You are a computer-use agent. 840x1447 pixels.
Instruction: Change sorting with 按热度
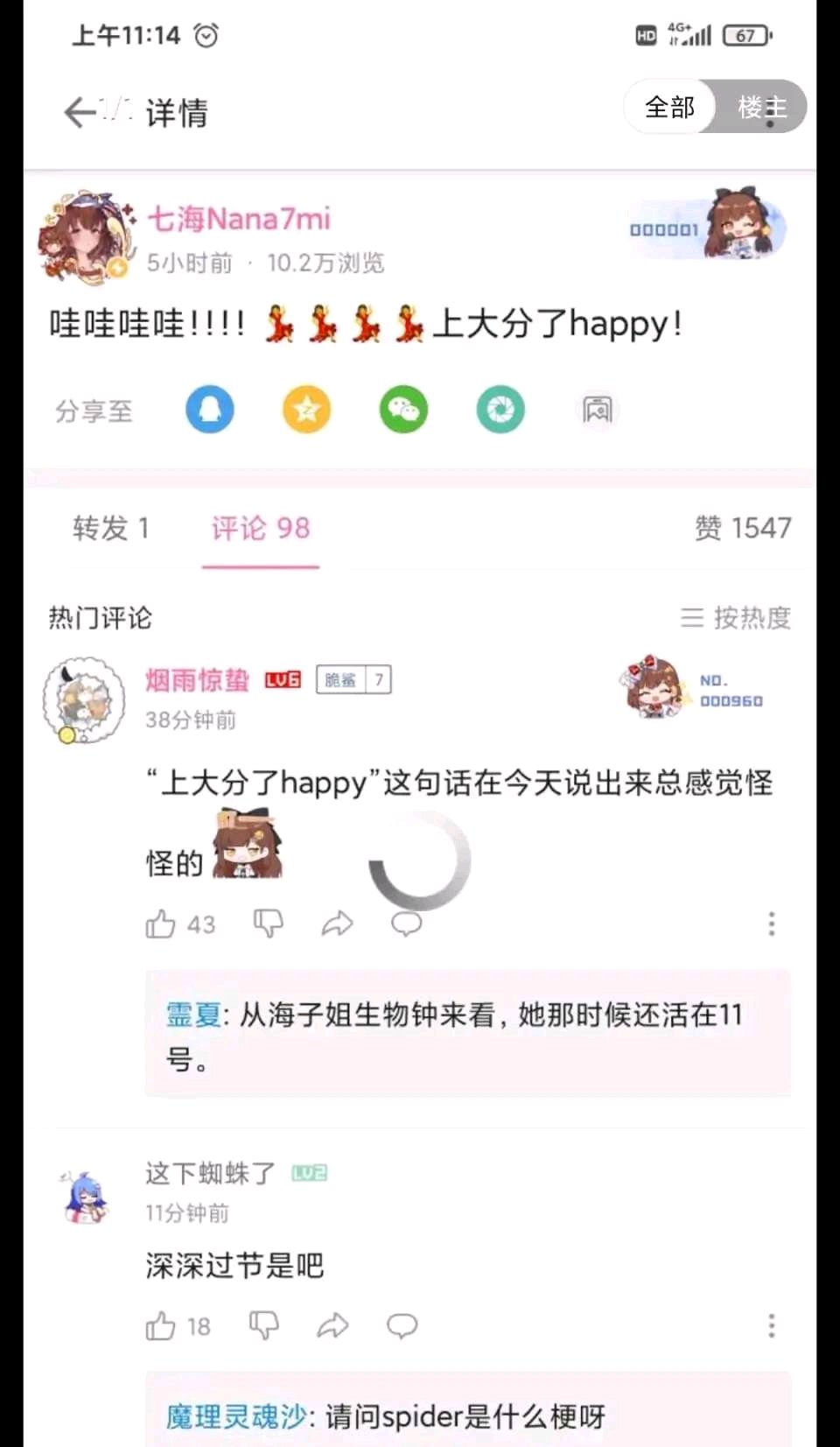pyautogui.click(x=736, y=618)
